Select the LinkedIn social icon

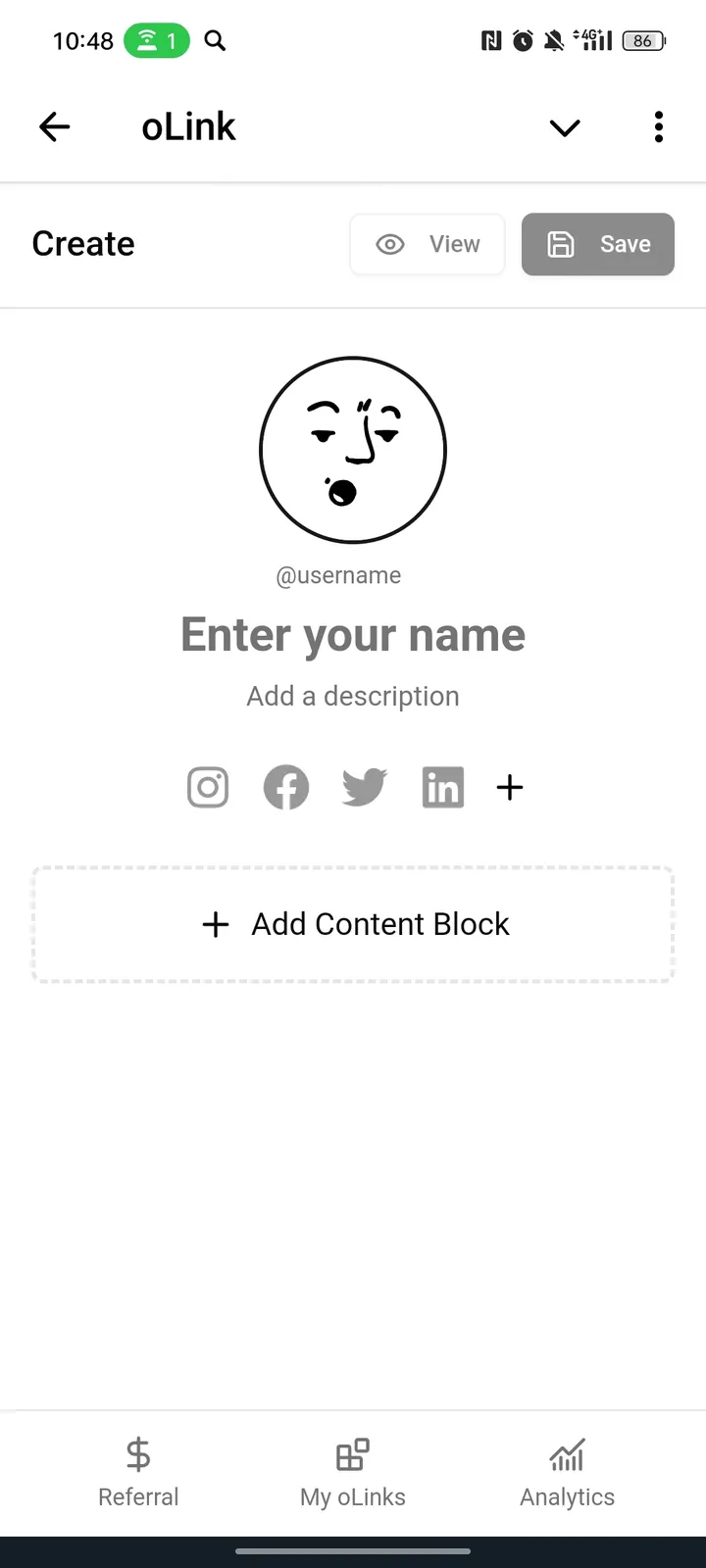442,787
